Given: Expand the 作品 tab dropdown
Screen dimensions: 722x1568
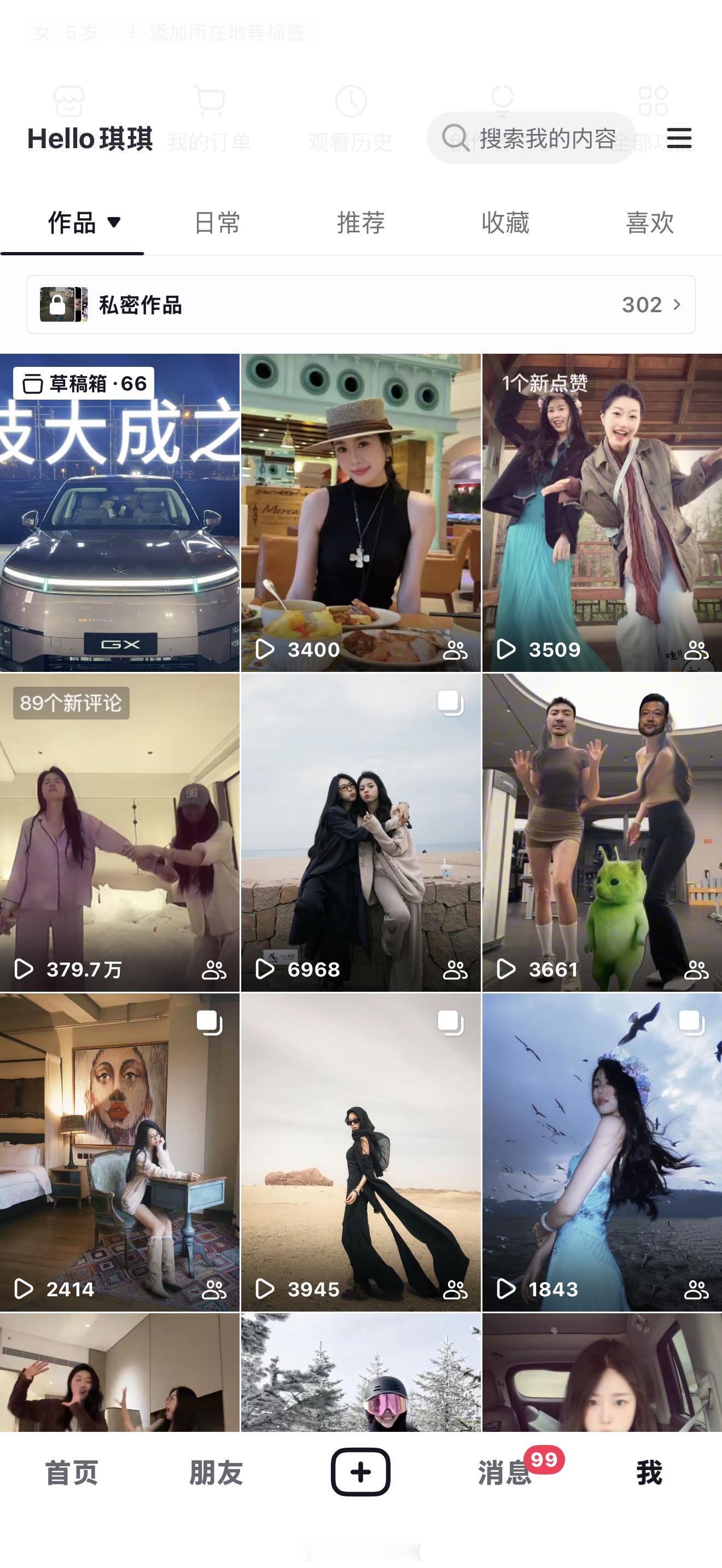Looking at the screenshot, I should click(113, 221).
